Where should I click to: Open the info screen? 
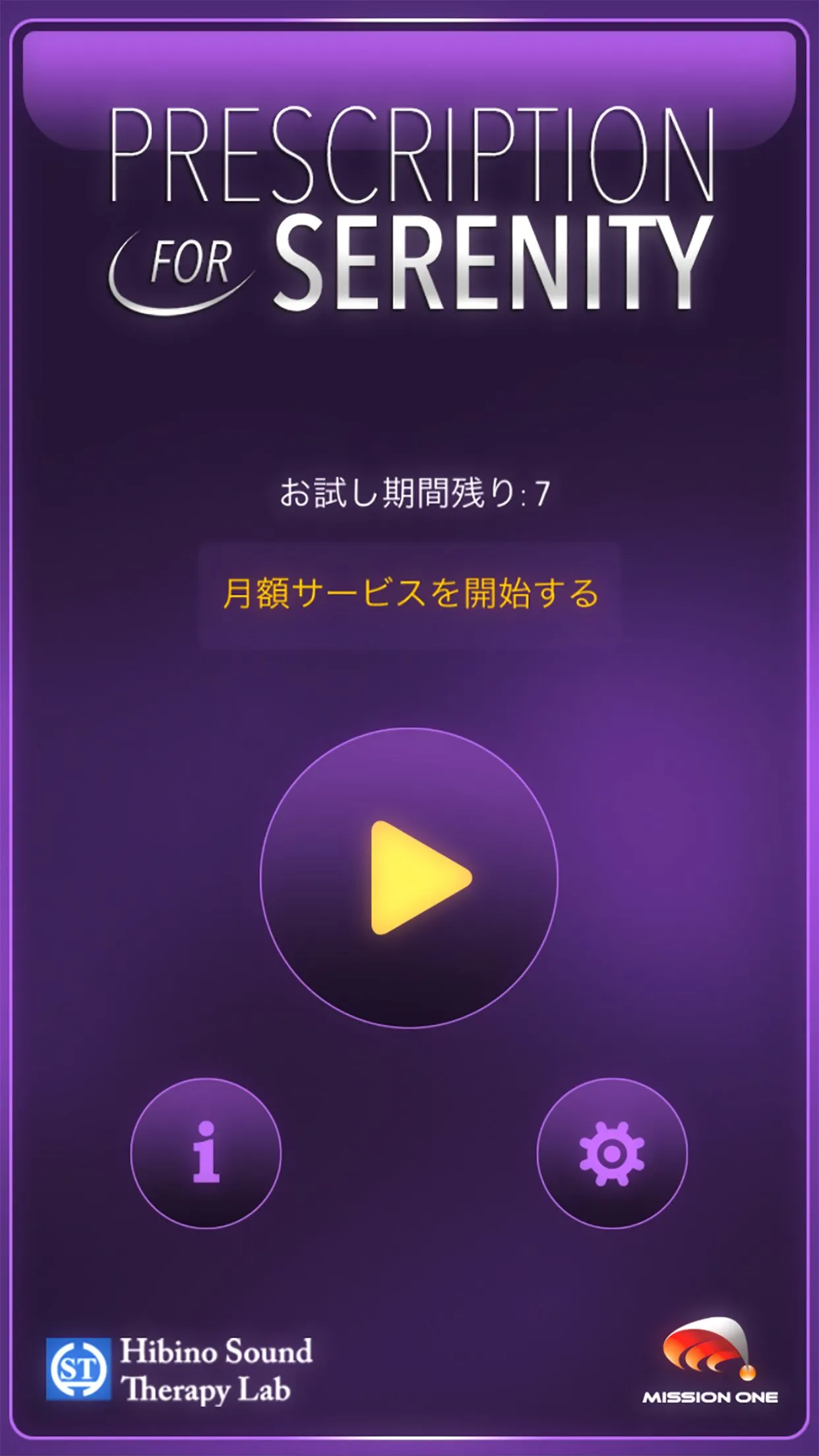206,1153
